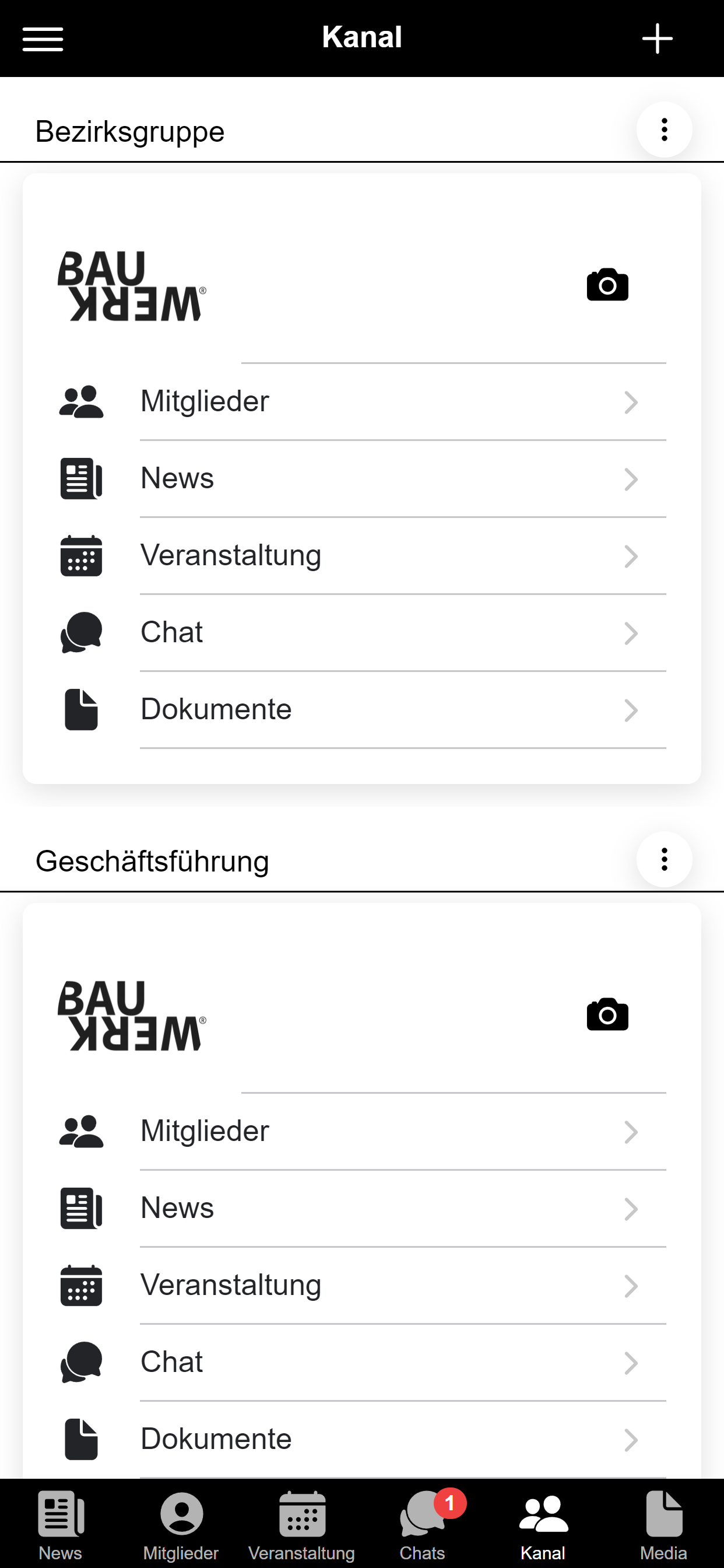Viewport: 724px width, 1568px height.
Task: Switch to the Veranstaltung bottom tab
Action: [x=302, y=1525]
